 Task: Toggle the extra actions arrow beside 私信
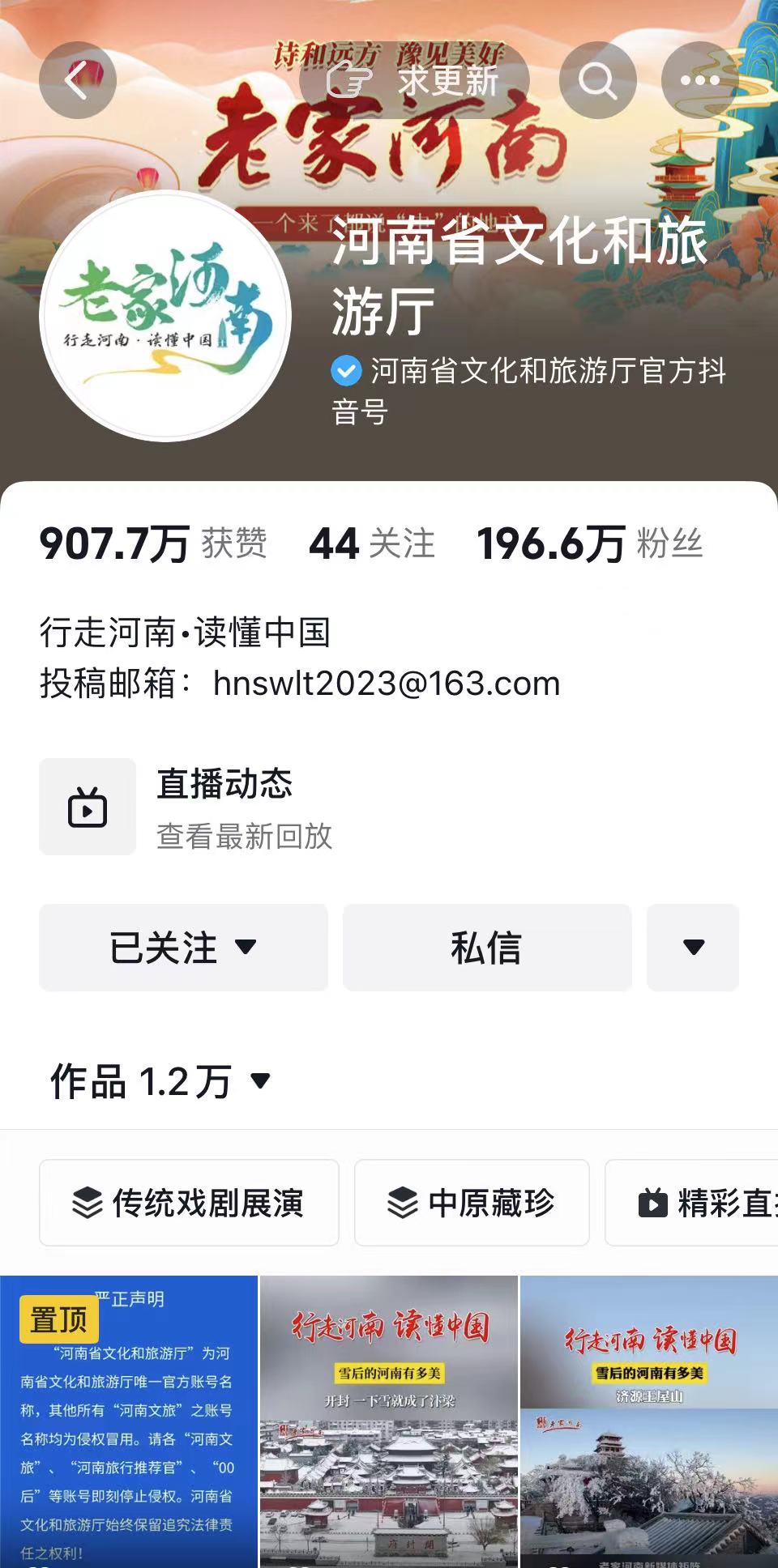(692, 946)
